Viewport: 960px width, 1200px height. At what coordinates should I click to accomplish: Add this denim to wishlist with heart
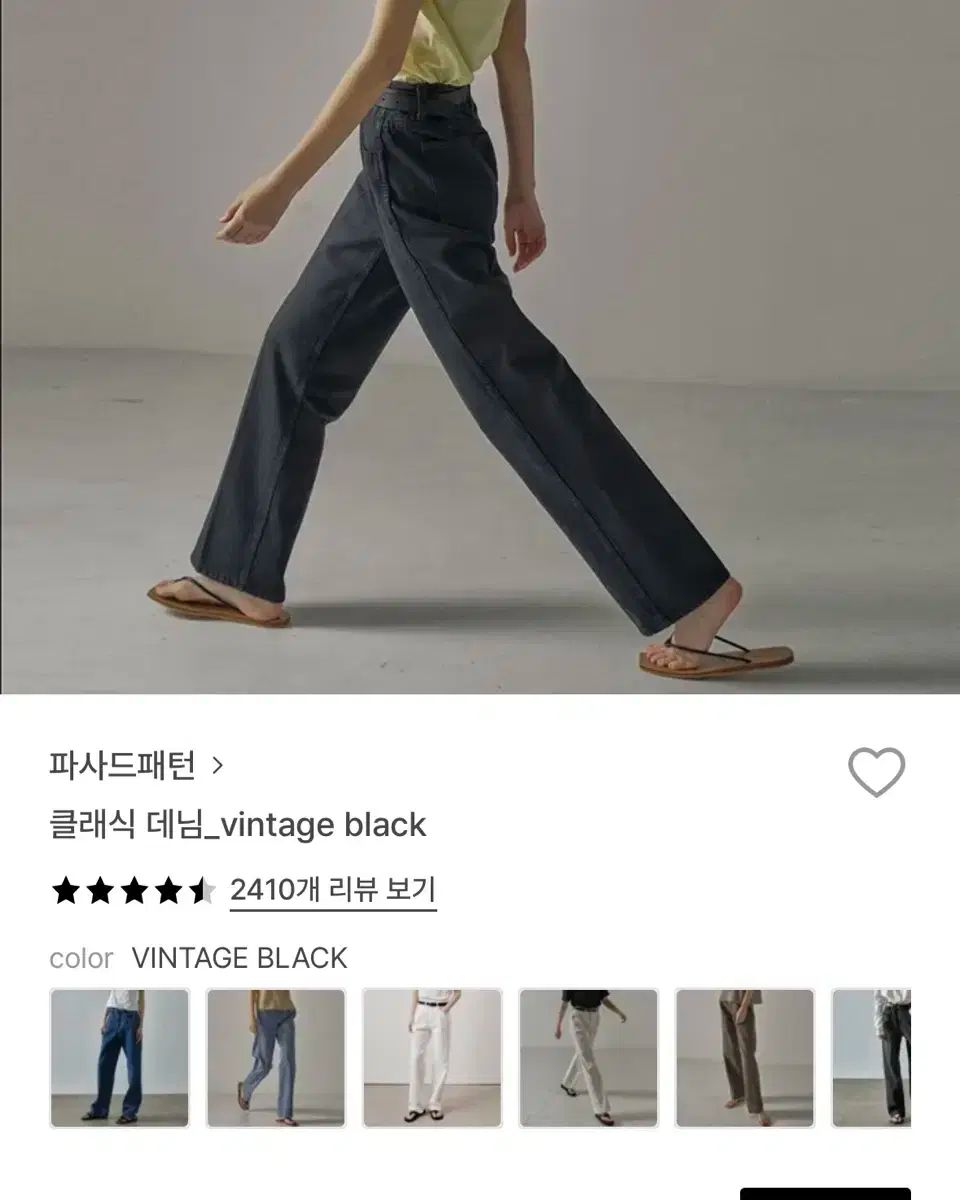[x=876, y=772]
